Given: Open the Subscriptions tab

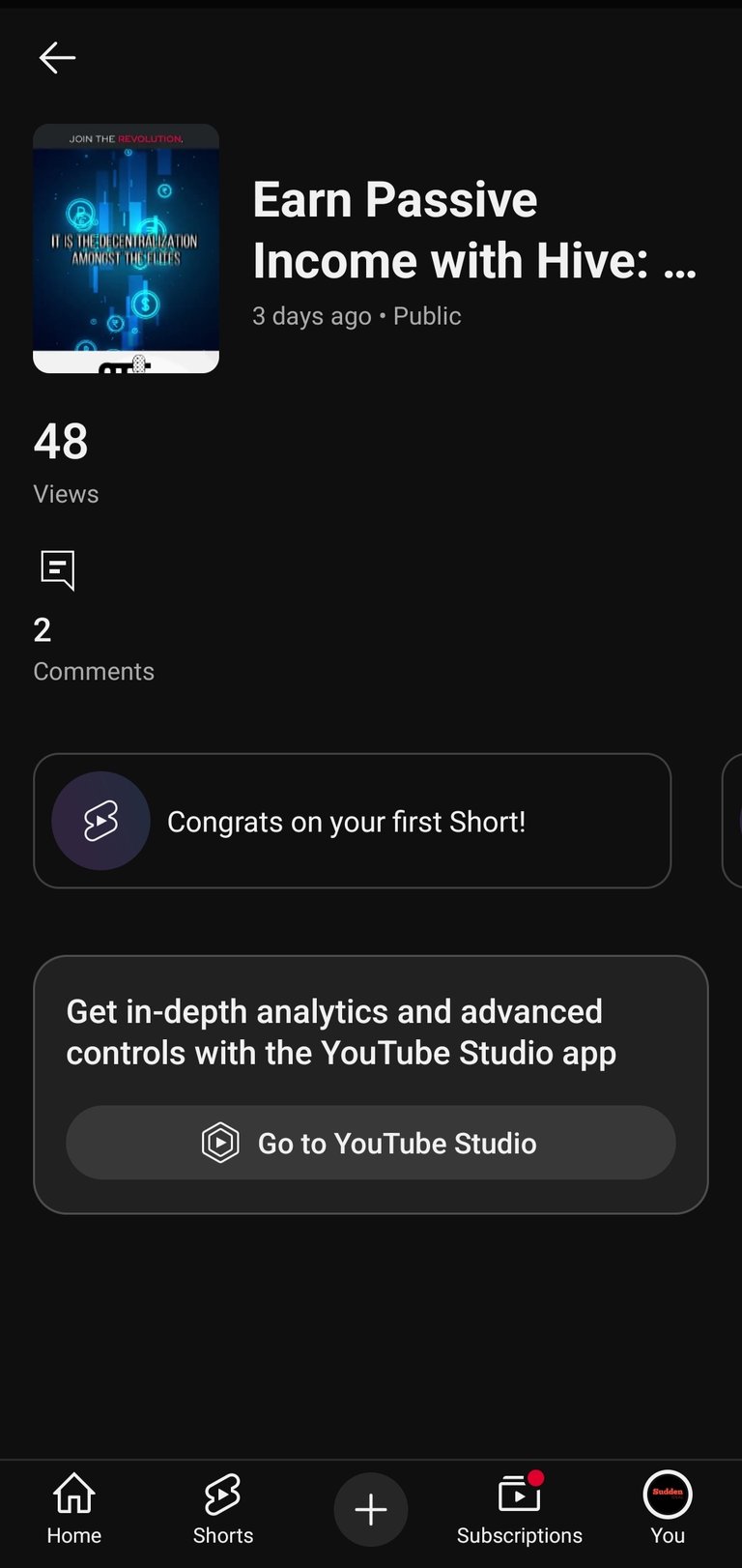Looking at the screenshot, I should [520, 1509].
